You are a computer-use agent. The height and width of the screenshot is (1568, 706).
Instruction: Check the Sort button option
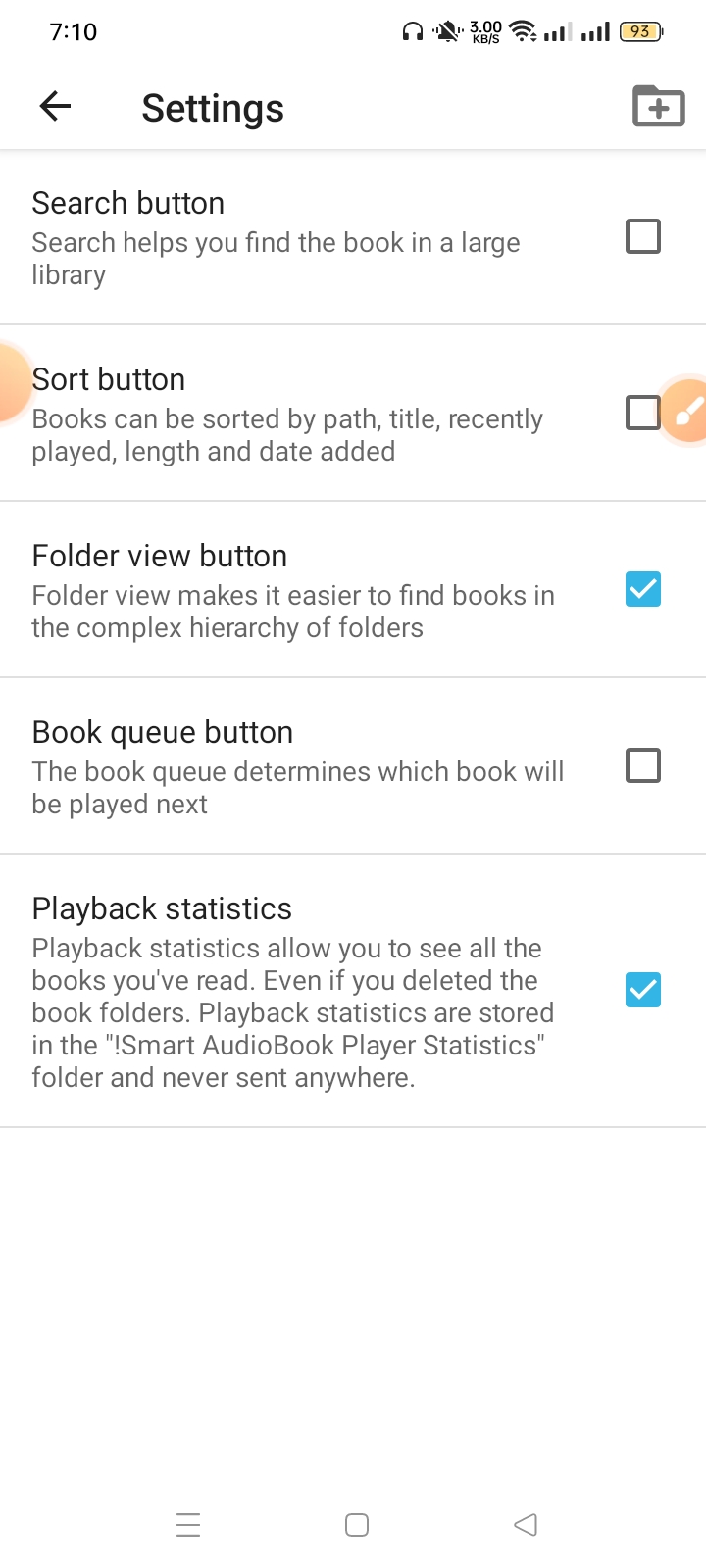coord(641,413)
